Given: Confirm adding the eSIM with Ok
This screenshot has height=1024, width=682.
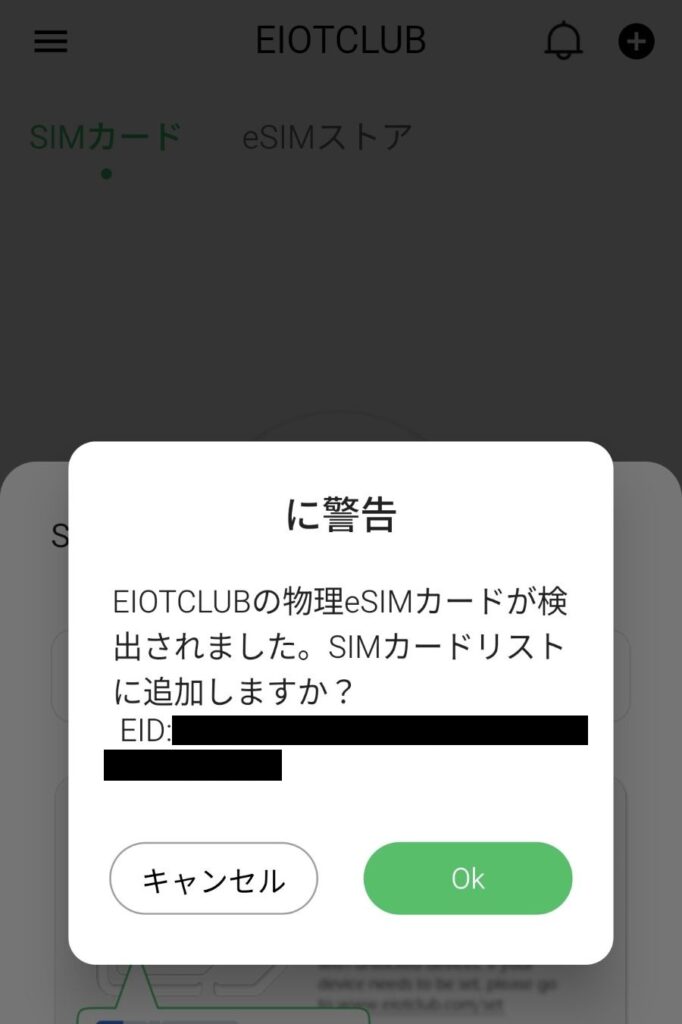Looking at the screenshot, I should 467,878.
